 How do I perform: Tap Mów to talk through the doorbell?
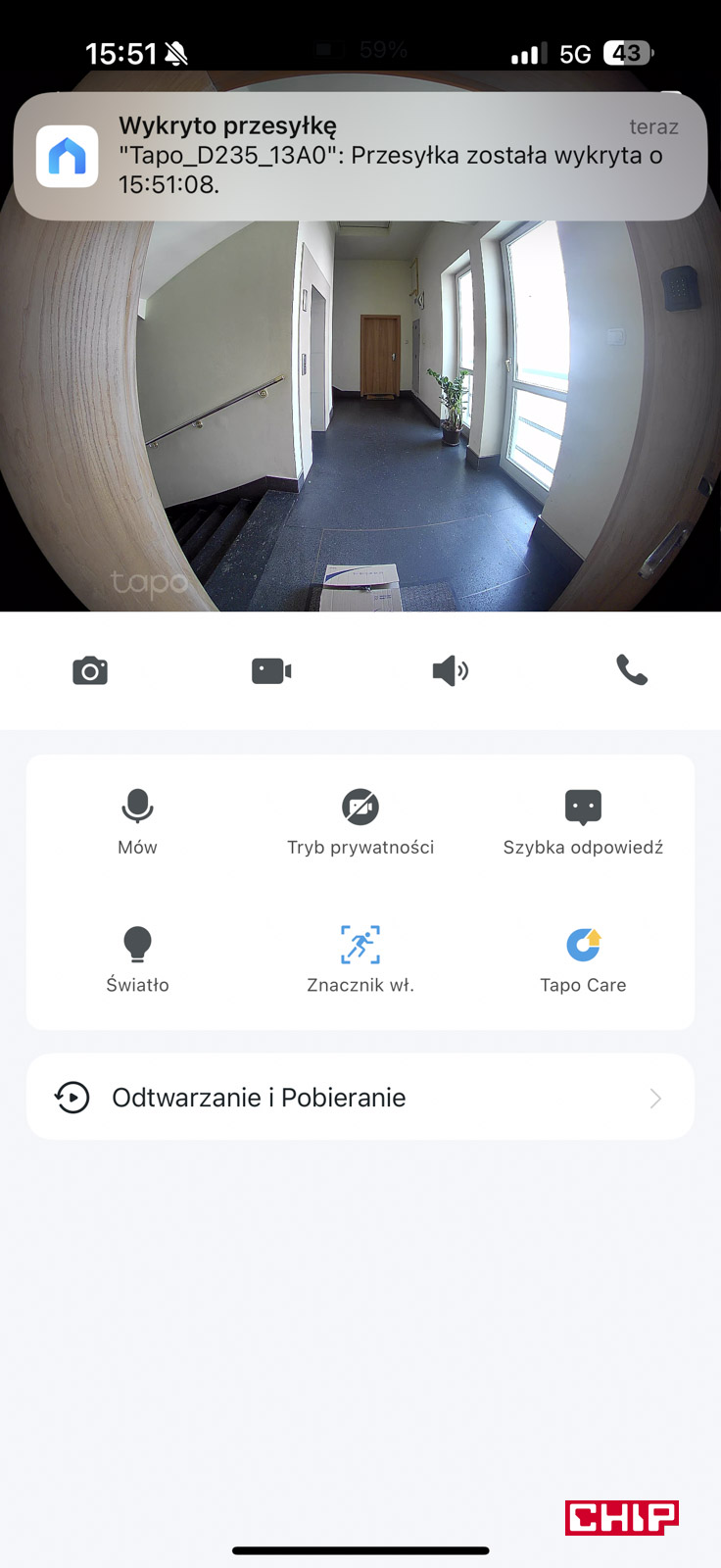[137, 821]
